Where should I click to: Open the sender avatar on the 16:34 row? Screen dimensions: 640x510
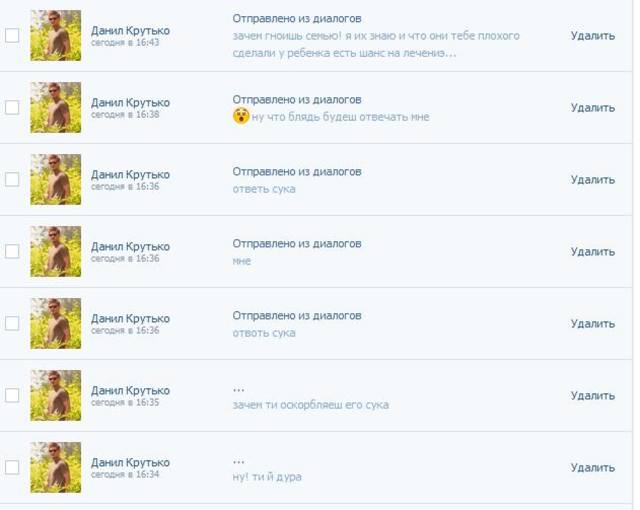point(56,467)
